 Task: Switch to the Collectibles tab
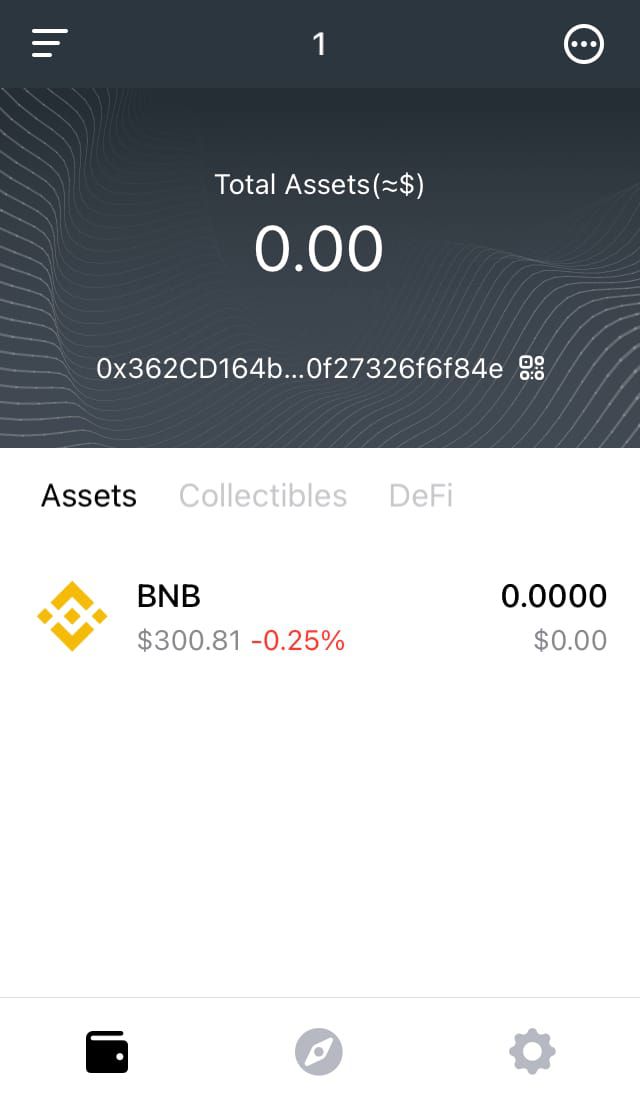(263, 496)
